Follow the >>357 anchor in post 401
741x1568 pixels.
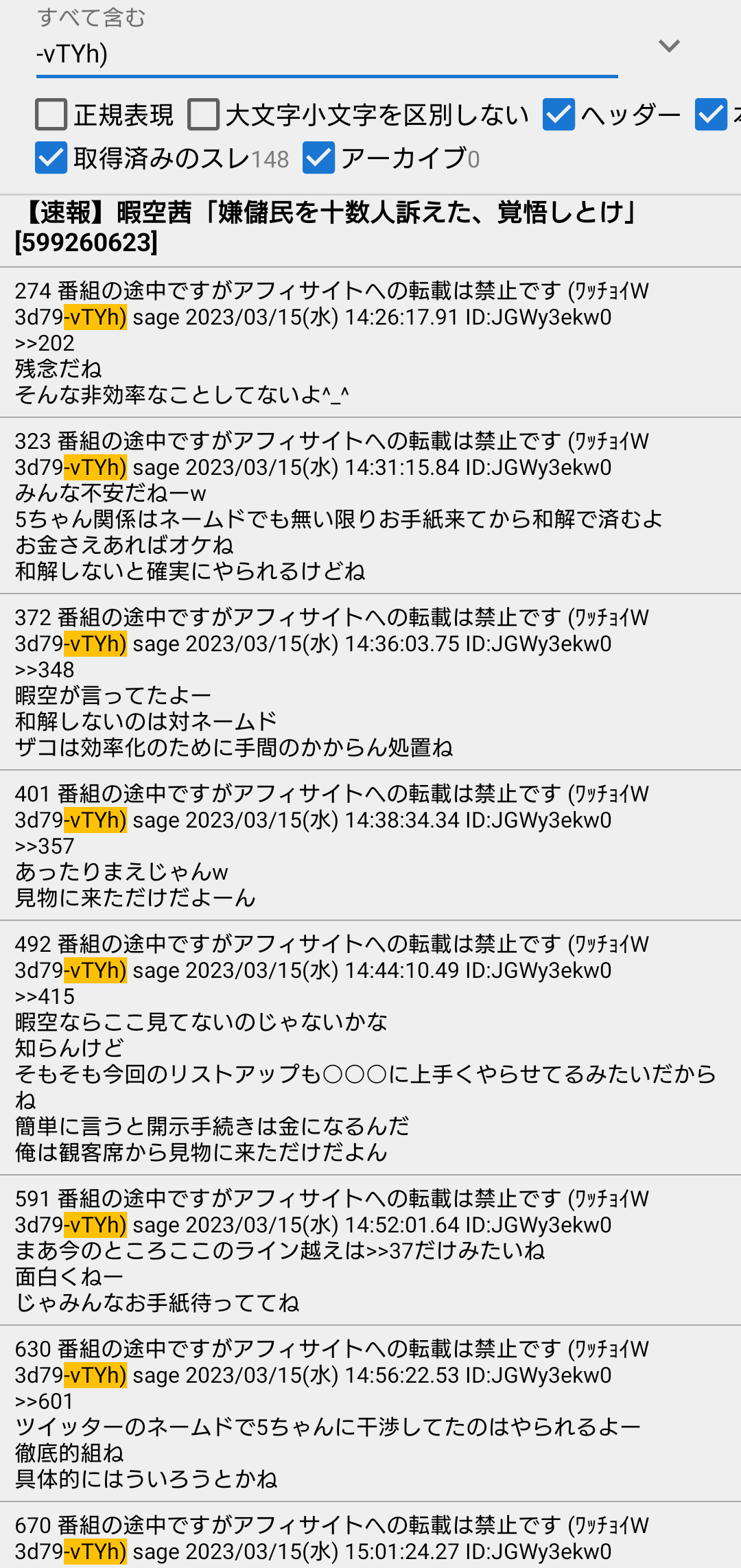(x=45, y=846)
